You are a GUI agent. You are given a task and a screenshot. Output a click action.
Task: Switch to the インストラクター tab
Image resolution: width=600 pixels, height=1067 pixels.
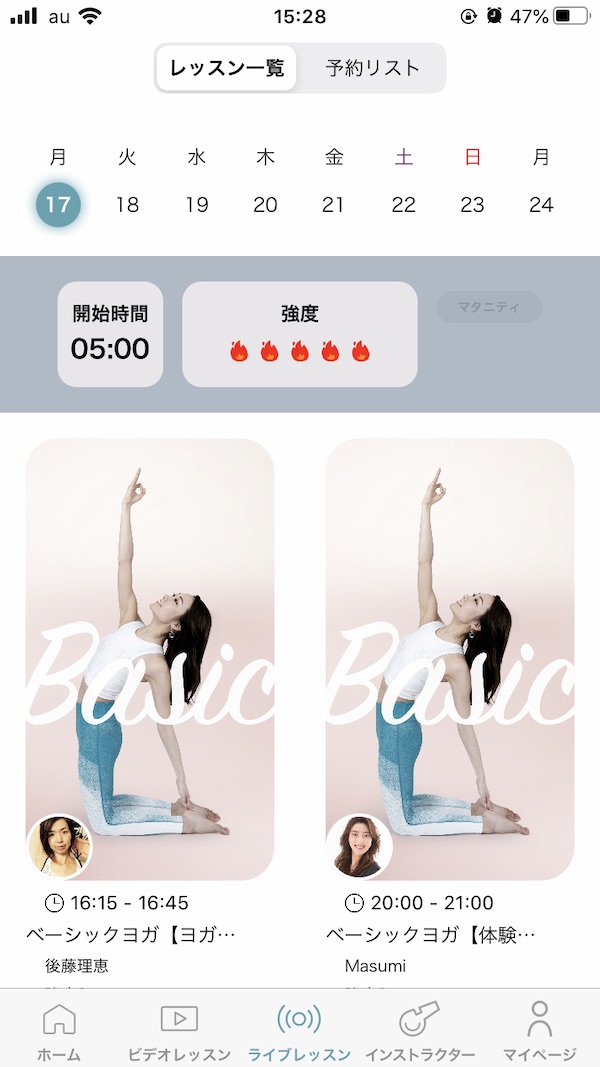[419, 1032]
